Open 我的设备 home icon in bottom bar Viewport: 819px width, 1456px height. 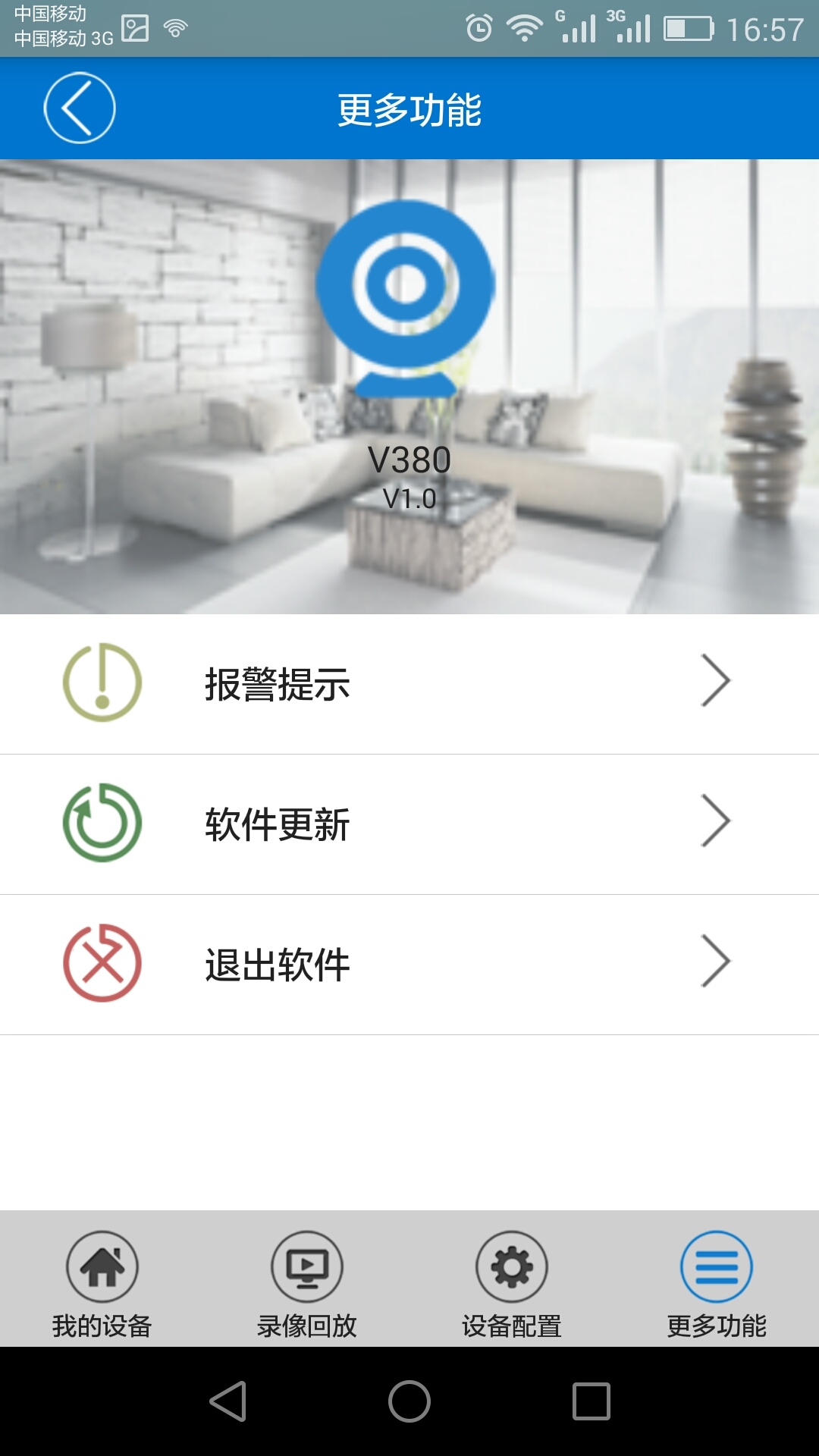[102, 1265]
